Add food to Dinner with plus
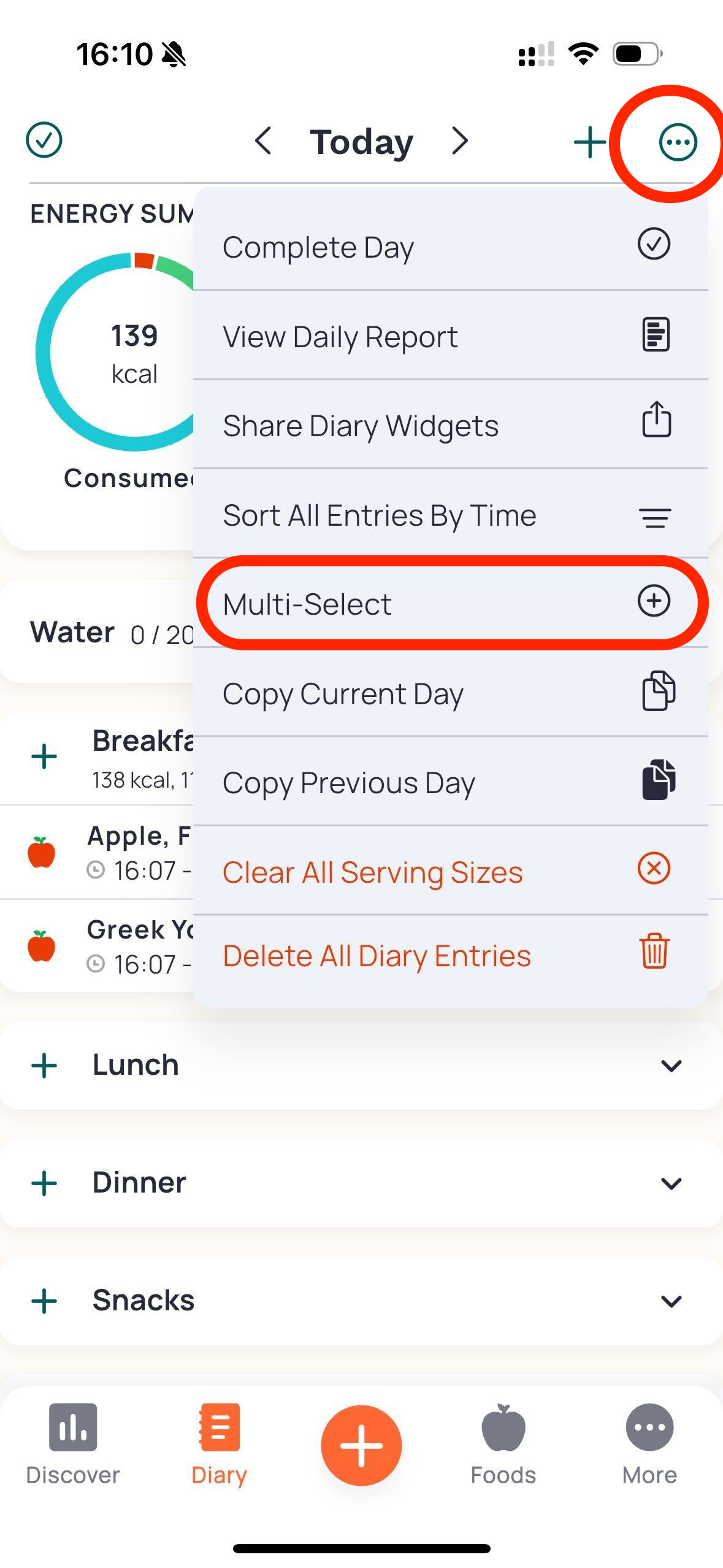Image resolution: width=723 pixels, height=1568 pixels. coord(44,1183)
